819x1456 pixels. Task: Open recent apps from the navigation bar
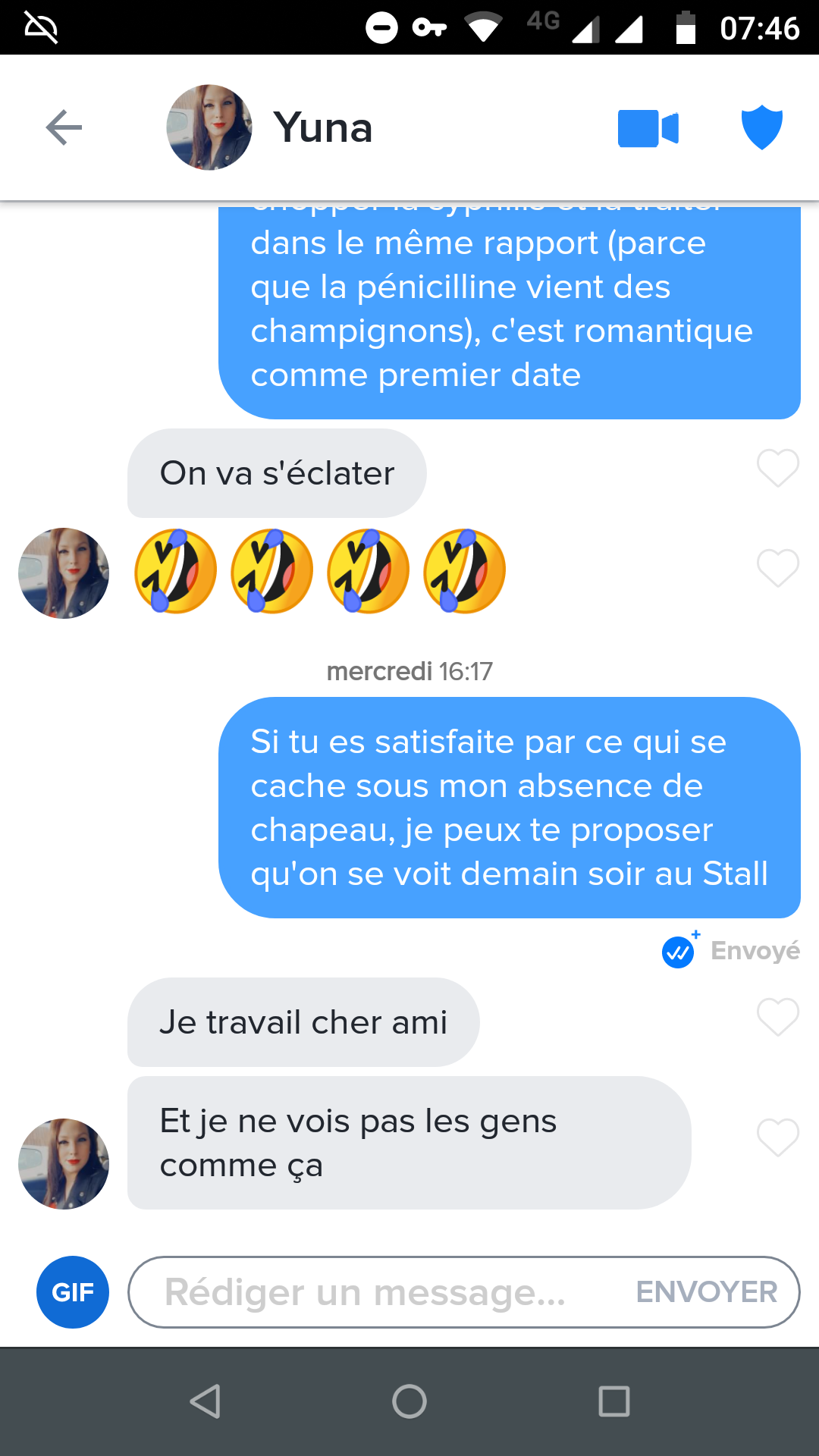(614, 1401)
